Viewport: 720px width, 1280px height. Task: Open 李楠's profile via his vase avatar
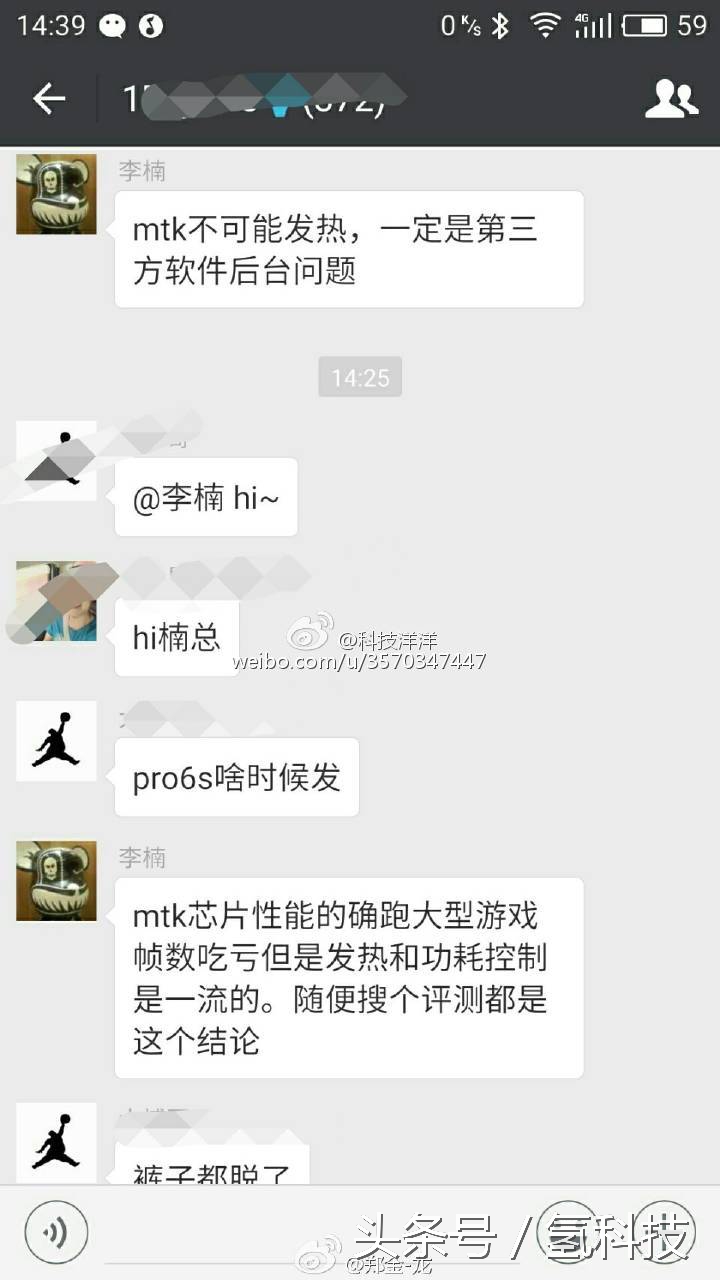pos(55,193)
